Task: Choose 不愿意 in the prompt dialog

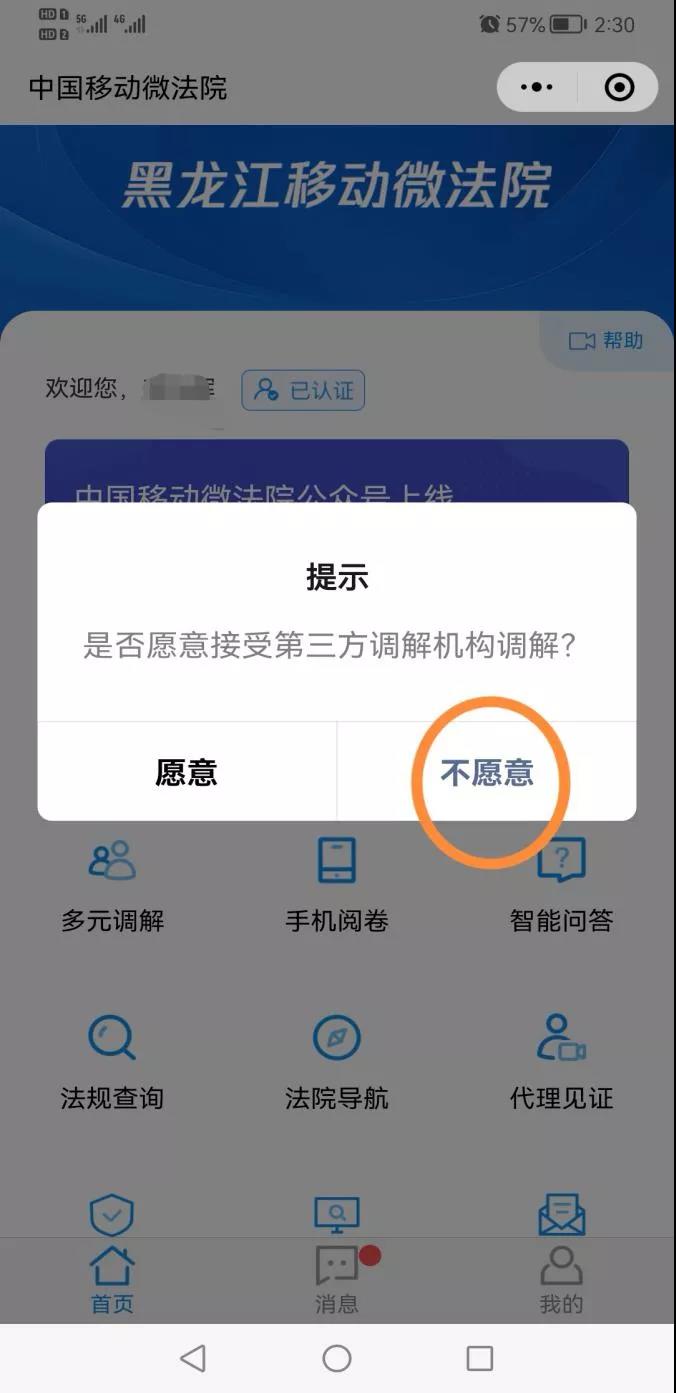Action: click(x=487, y=772)
